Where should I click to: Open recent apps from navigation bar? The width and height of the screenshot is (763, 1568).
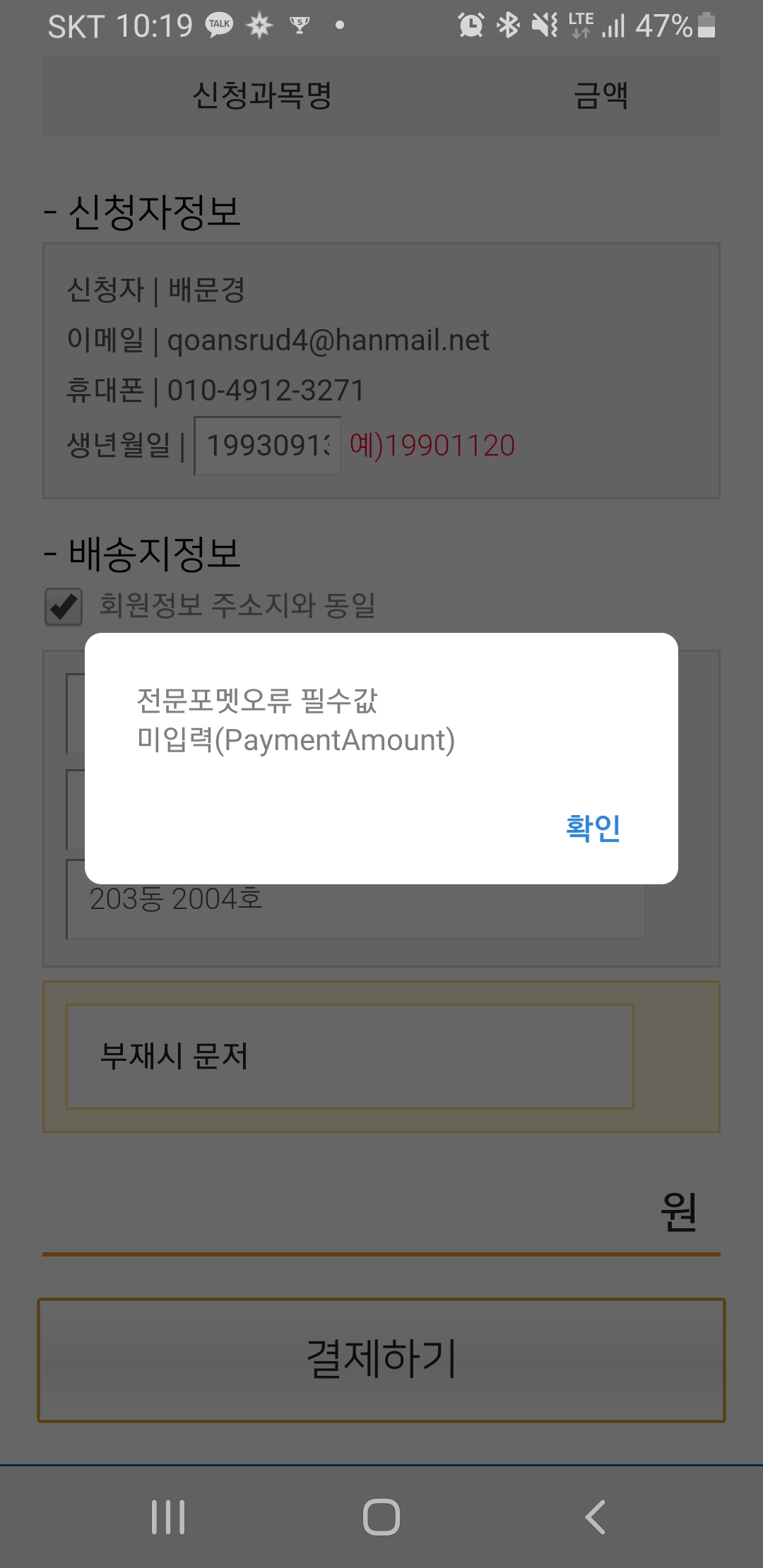click(168, 1517)
